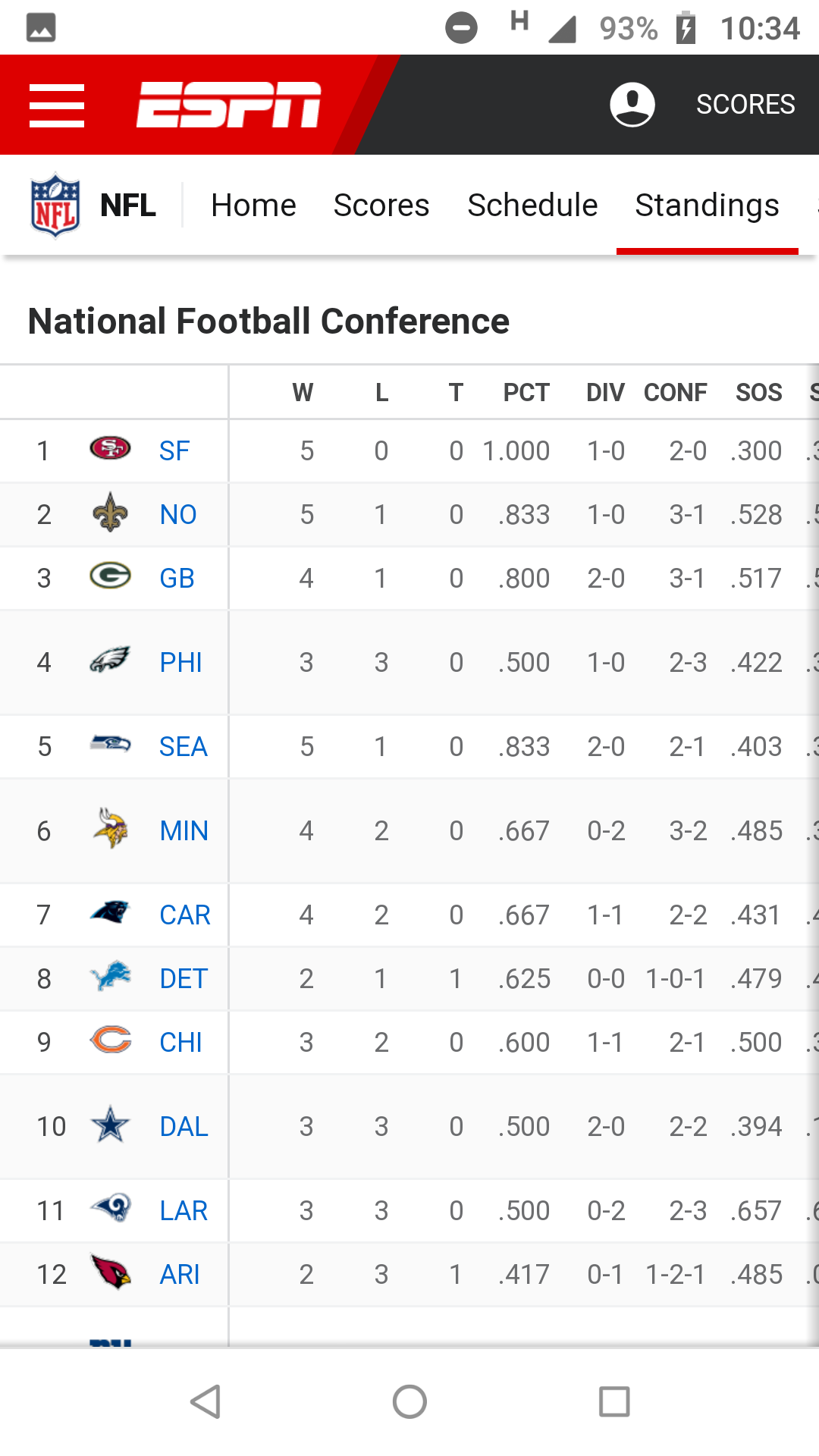The image size is (819, 1456).
Task: Open the LAR team page
Action: [184, 1211]
